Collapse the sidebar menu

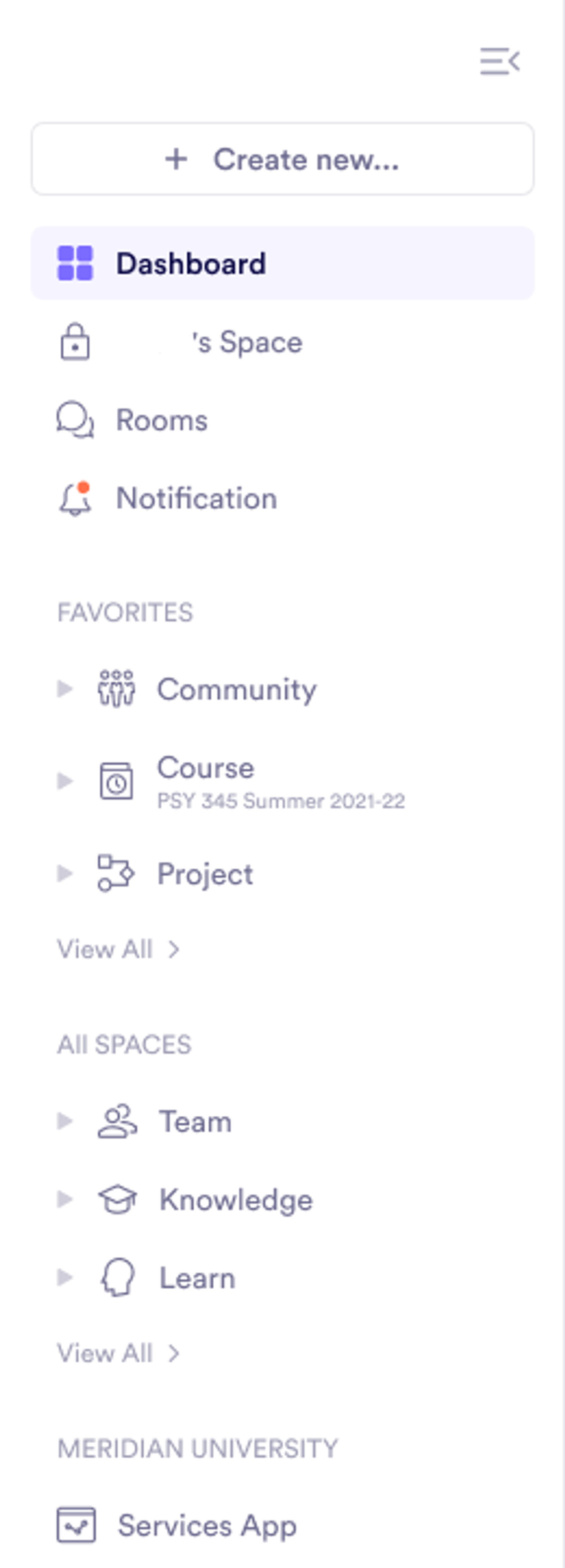pos(499,62)
